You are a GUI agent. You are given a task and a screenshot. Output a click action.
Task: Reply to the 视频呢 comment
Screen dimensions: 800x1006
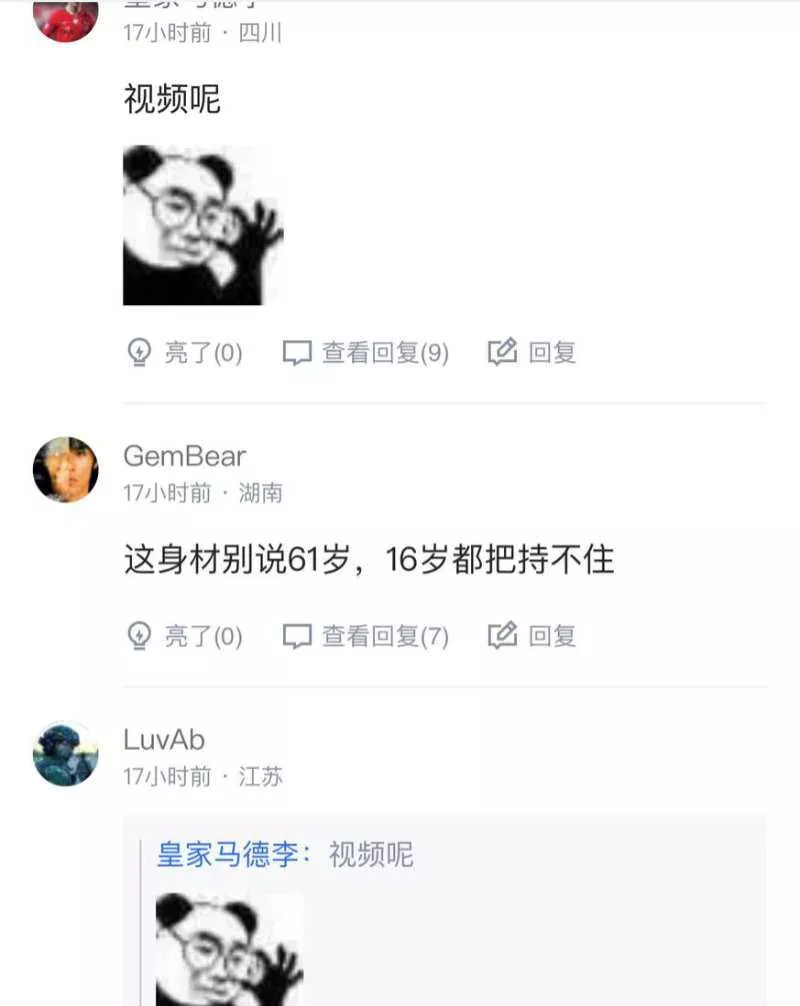pyautogui.click(x=532, y=352)
